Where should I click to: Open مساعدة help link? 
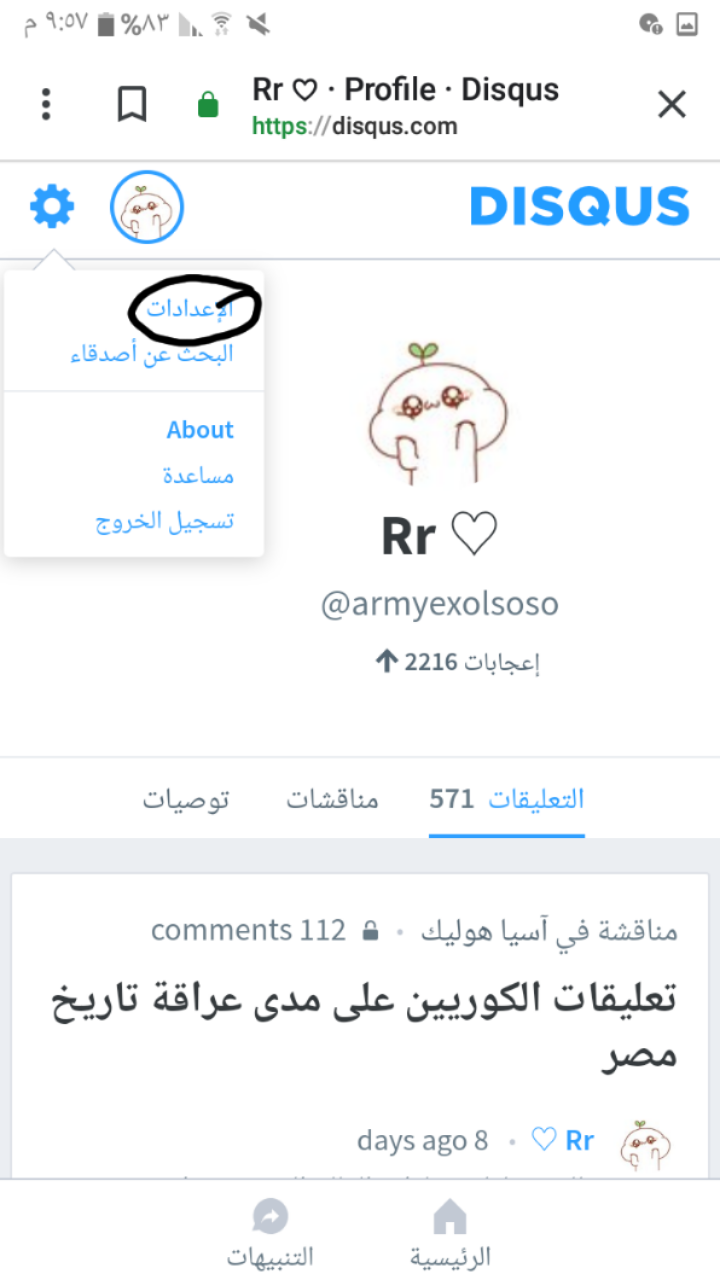point(198,475)
